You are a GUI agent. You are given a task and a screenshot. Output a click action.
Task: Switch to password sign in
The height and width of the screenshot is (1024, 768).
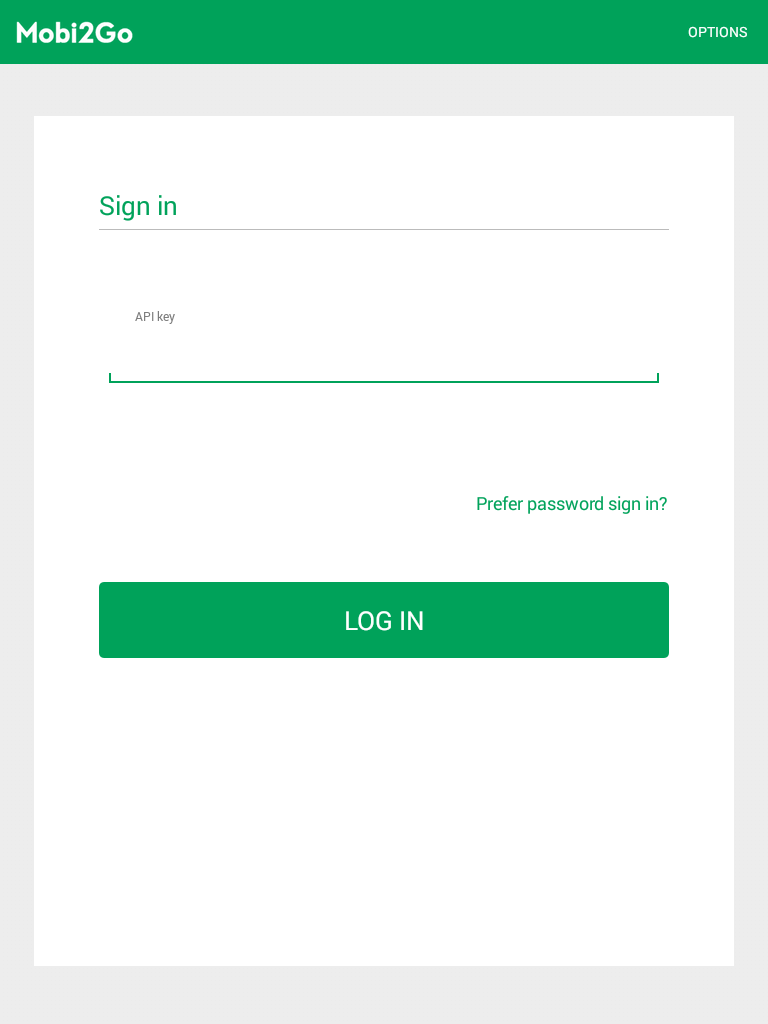(x=571, y=504)
